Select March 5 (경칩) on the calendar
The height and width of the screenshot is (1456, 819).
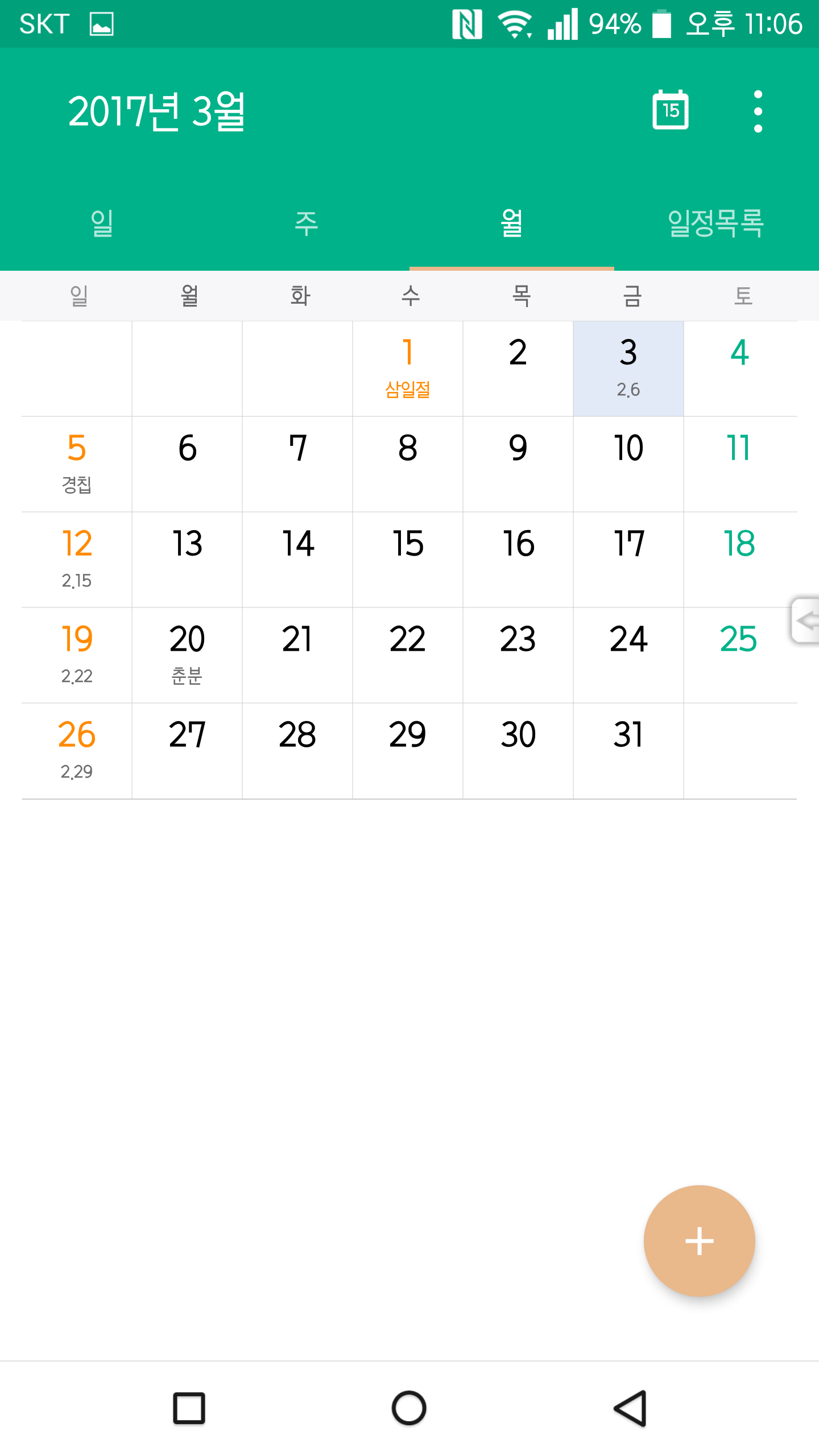tap(77, 464)
